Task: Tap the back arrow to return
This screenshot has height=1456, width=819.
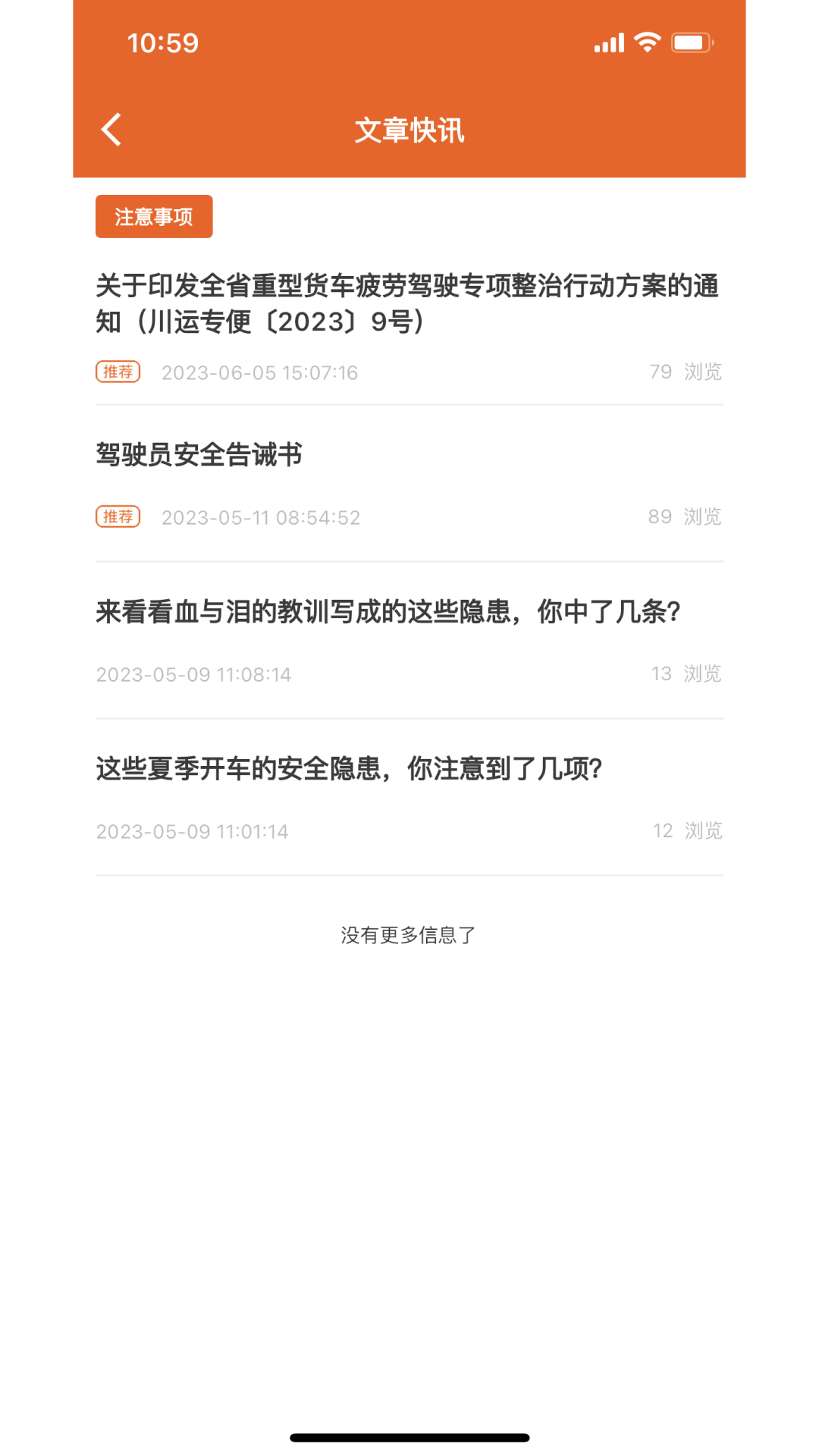Action: coord(111,129)
